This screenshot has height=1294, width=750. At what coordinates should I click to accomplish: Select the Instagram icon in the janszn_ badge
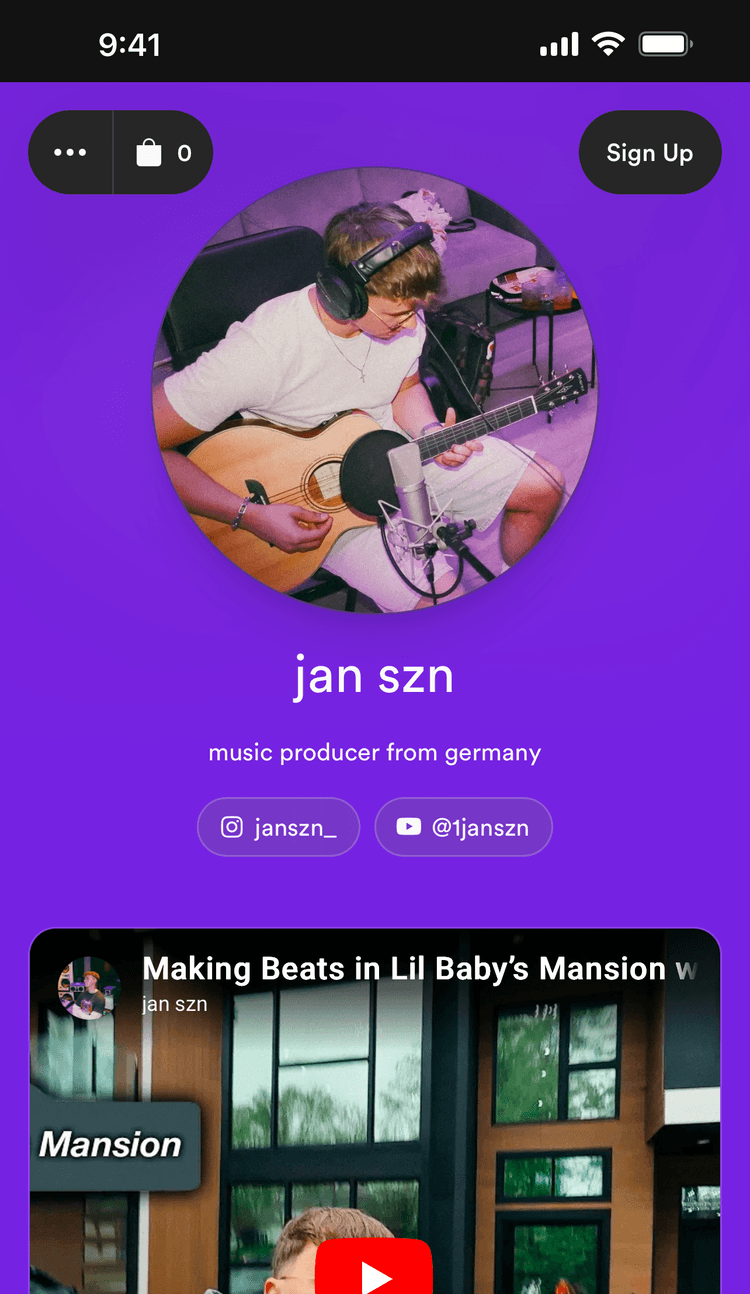pyautogui.click(x=231, y=827)
